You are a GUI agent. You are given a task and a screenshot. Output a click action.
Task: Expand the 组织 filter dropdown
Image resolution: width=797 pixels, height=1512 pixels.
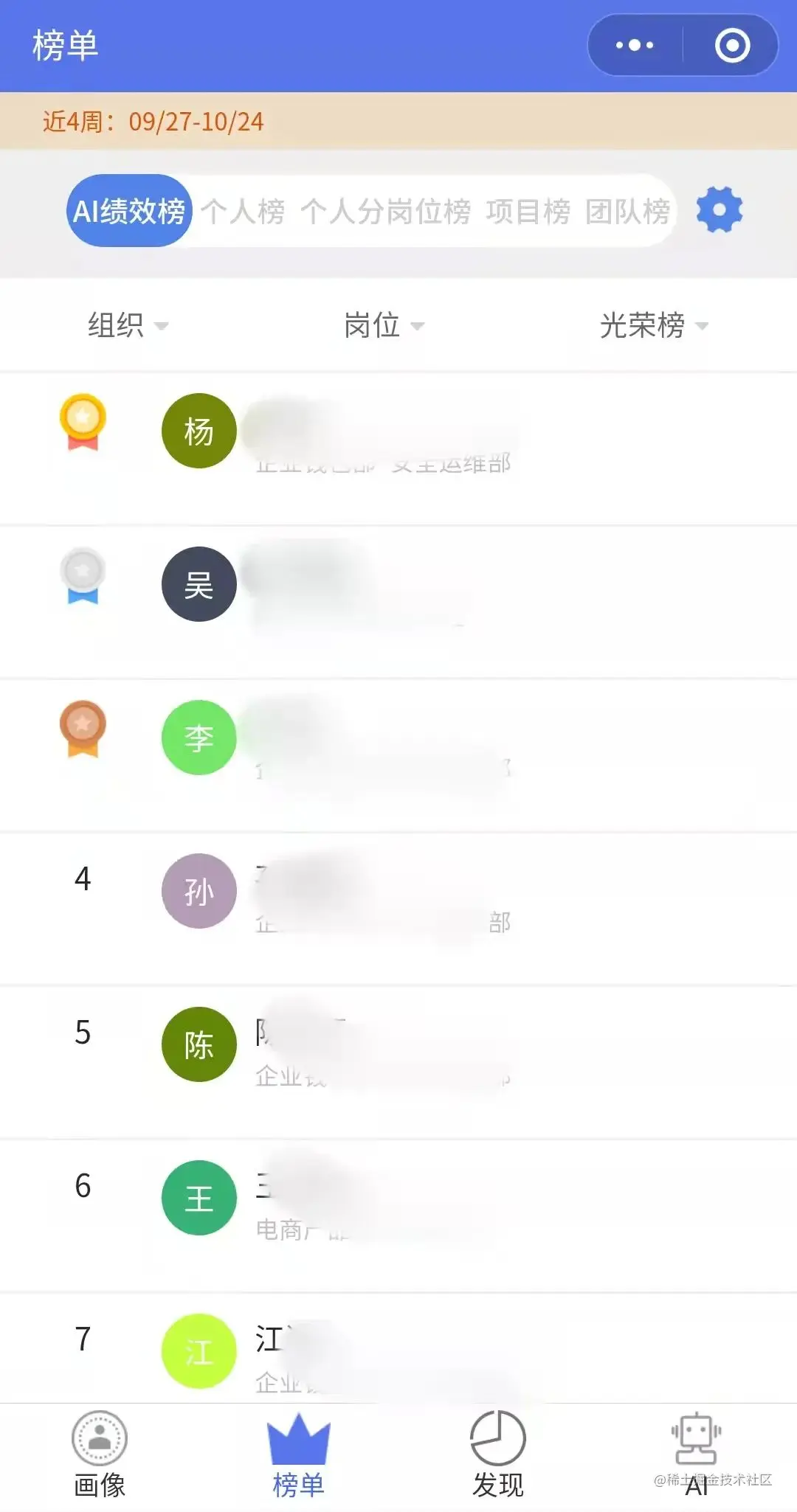coord(128,325)
